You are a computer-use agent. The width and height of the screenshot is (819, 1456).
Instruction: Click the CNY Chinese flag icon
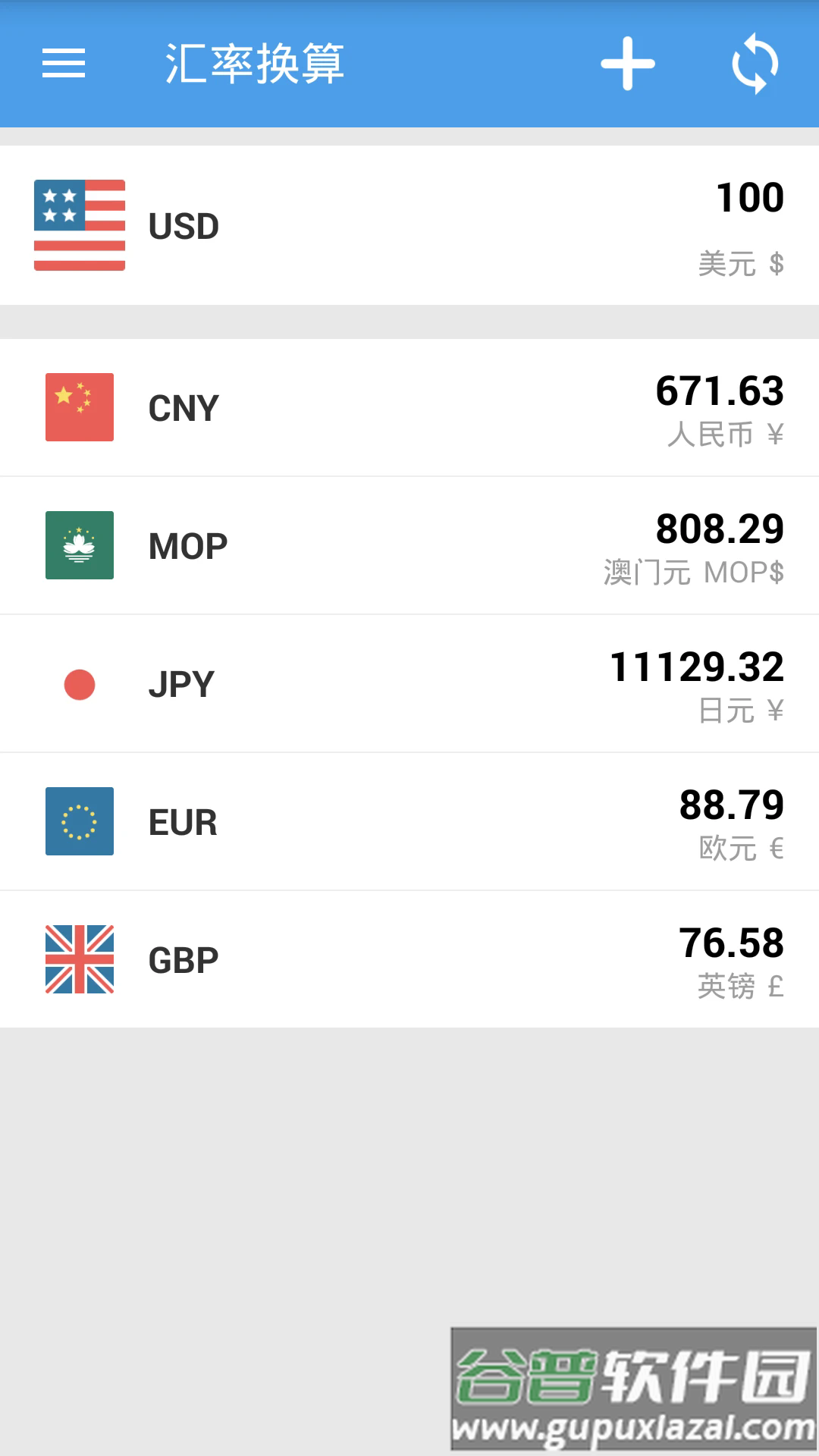(x=79, y=406)
